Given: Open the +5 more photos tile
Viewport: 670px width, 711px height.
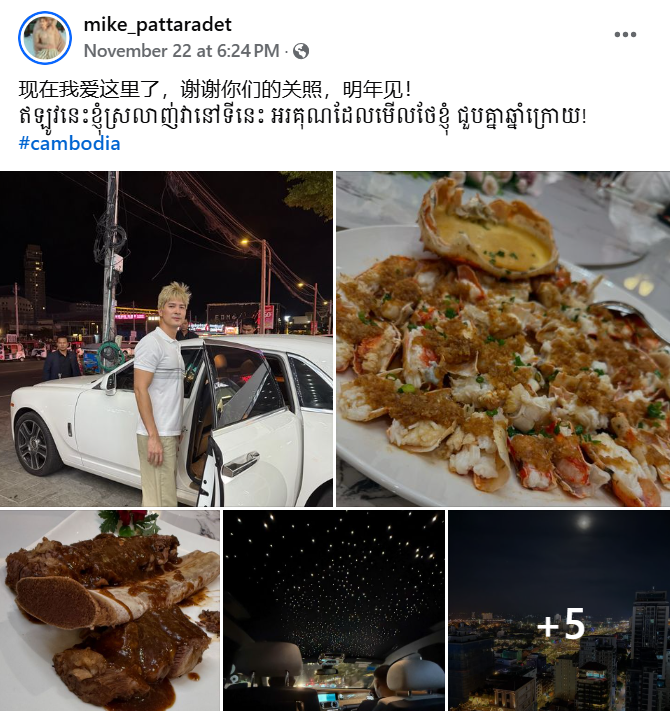Looking at the screenshot, I should coord(559,610).
